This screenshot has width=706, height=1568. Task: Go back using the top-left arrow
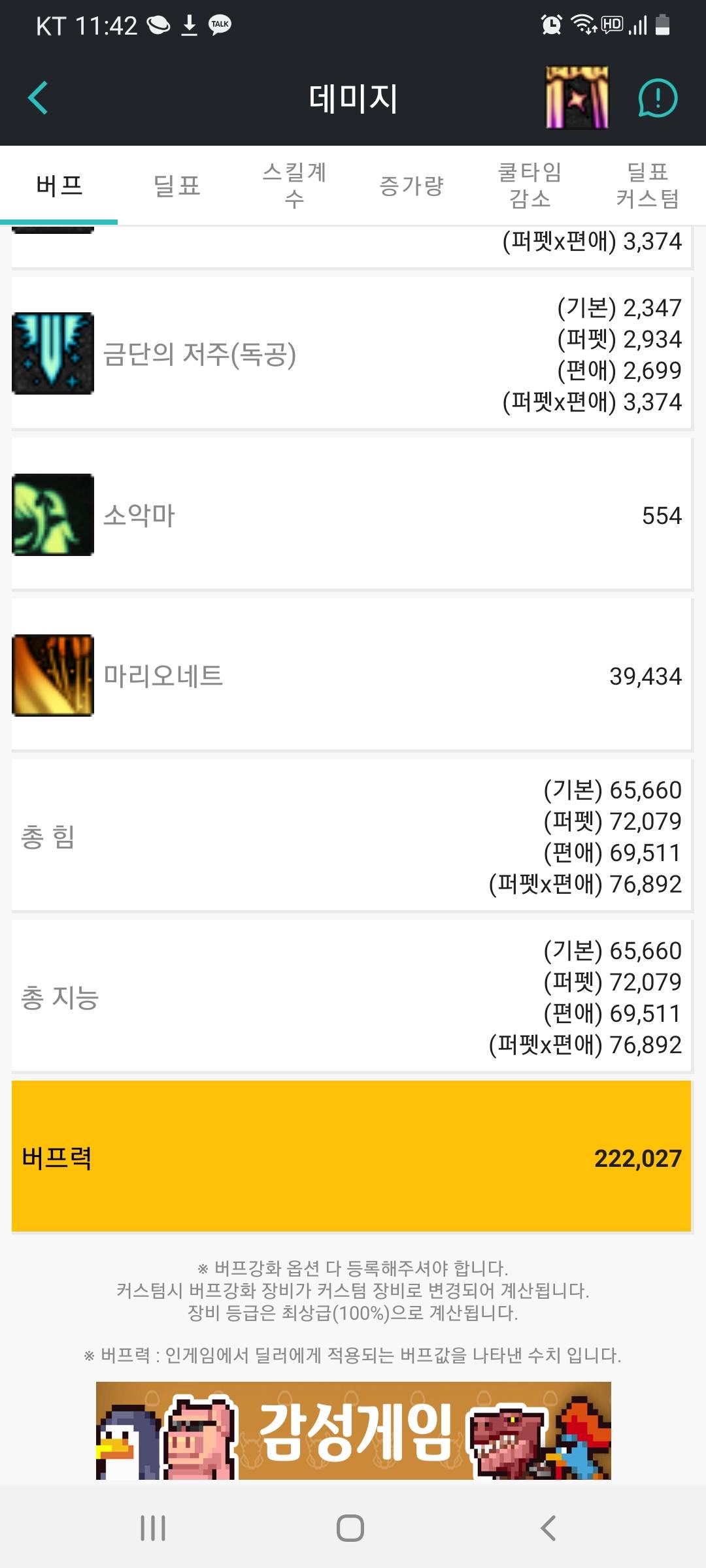pyautogui.click(x=38, y=98)
